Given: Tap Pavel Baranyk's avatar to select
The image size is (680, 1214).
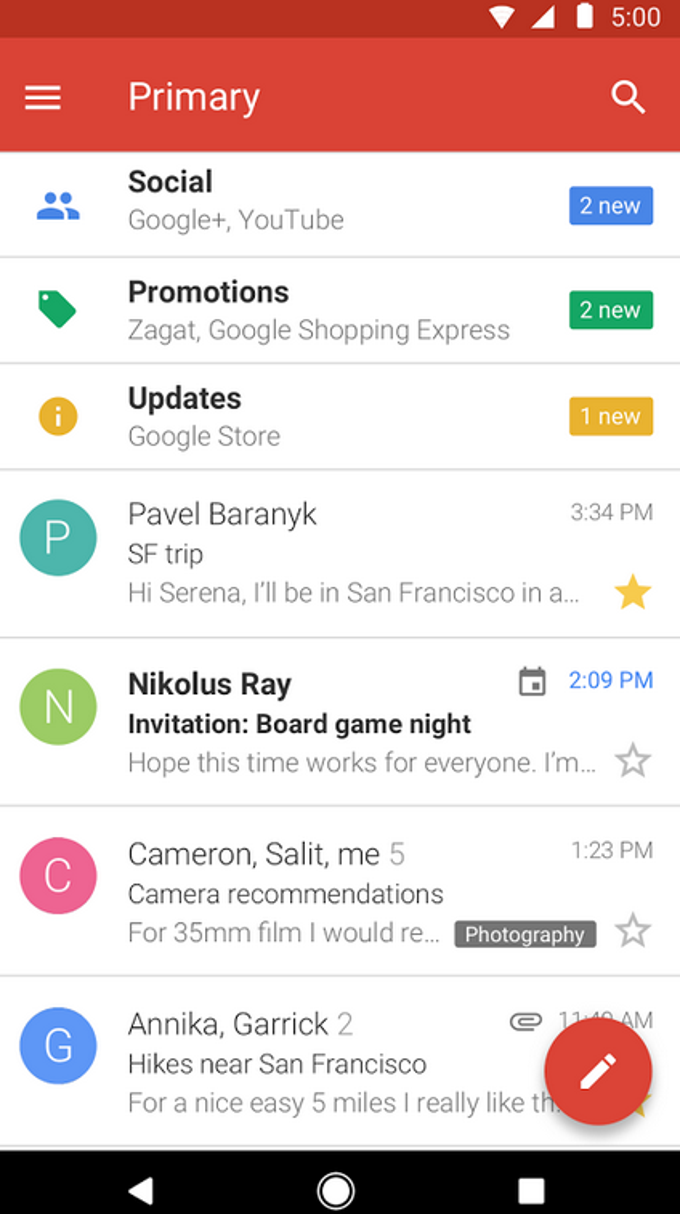Looking at the screenshot, I should (58, 538).
